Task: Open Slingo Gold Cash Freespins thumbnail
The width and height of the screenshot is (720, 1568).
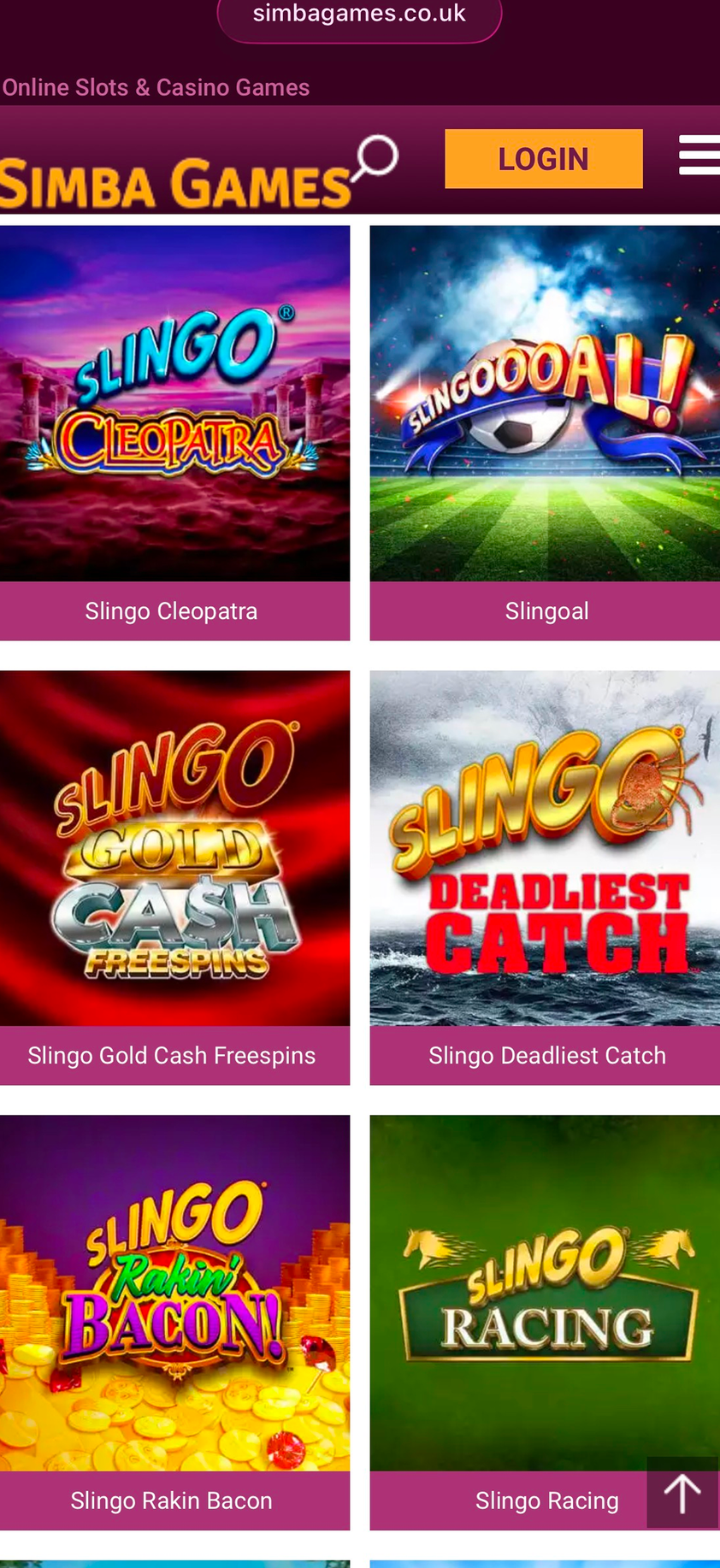Action: [x=174, y=846]
